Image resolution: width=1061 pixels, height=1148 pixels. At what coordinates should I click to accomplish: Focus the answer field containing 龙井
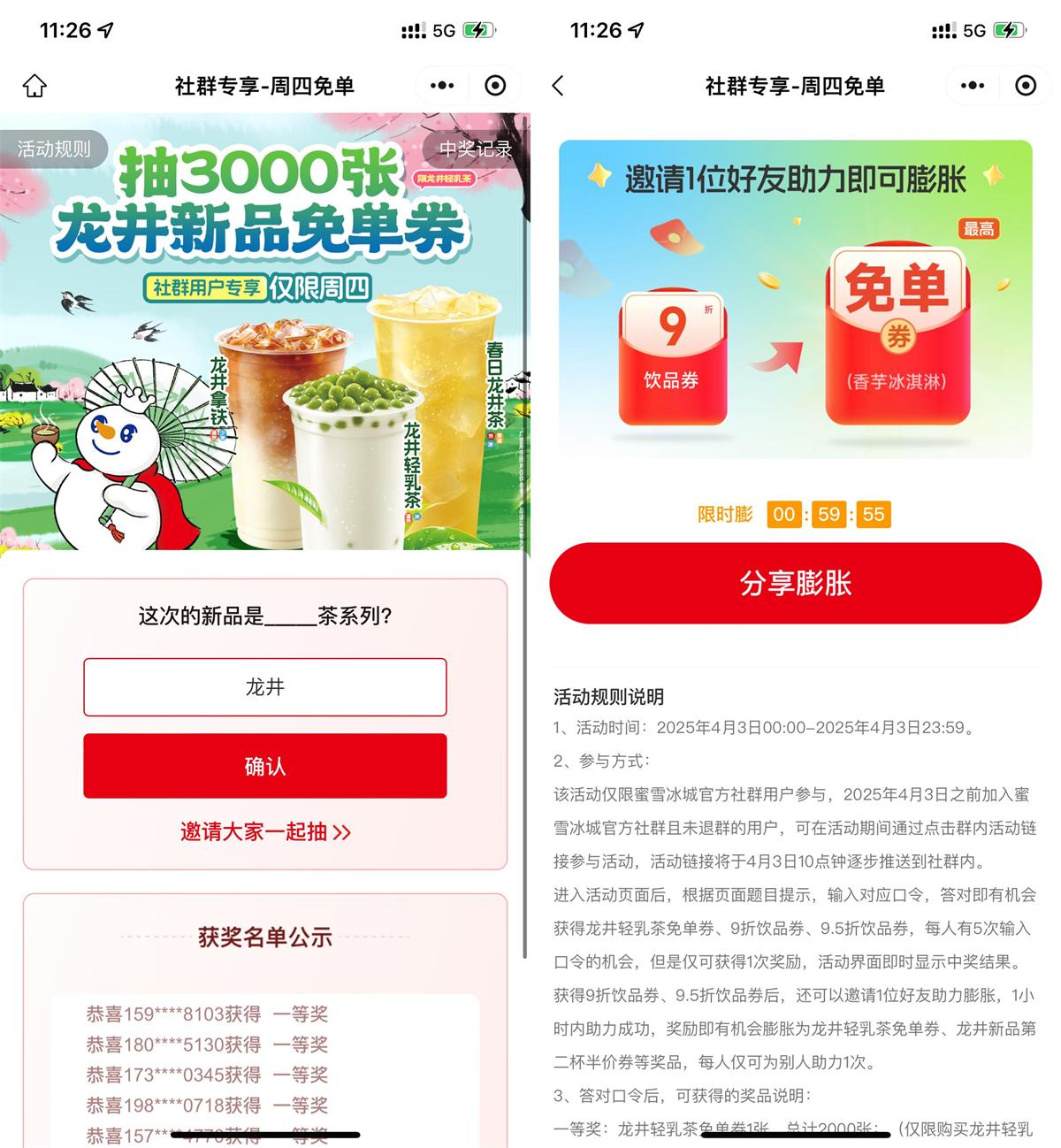click(264, 687)
